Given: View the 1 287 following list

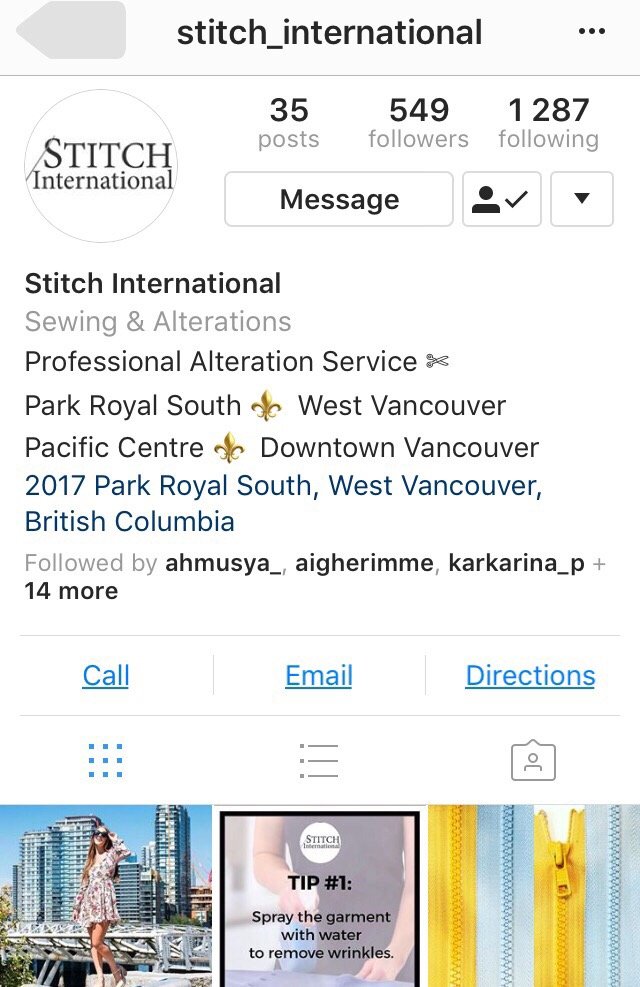Looking at the screenshot, I should point(548,123).
